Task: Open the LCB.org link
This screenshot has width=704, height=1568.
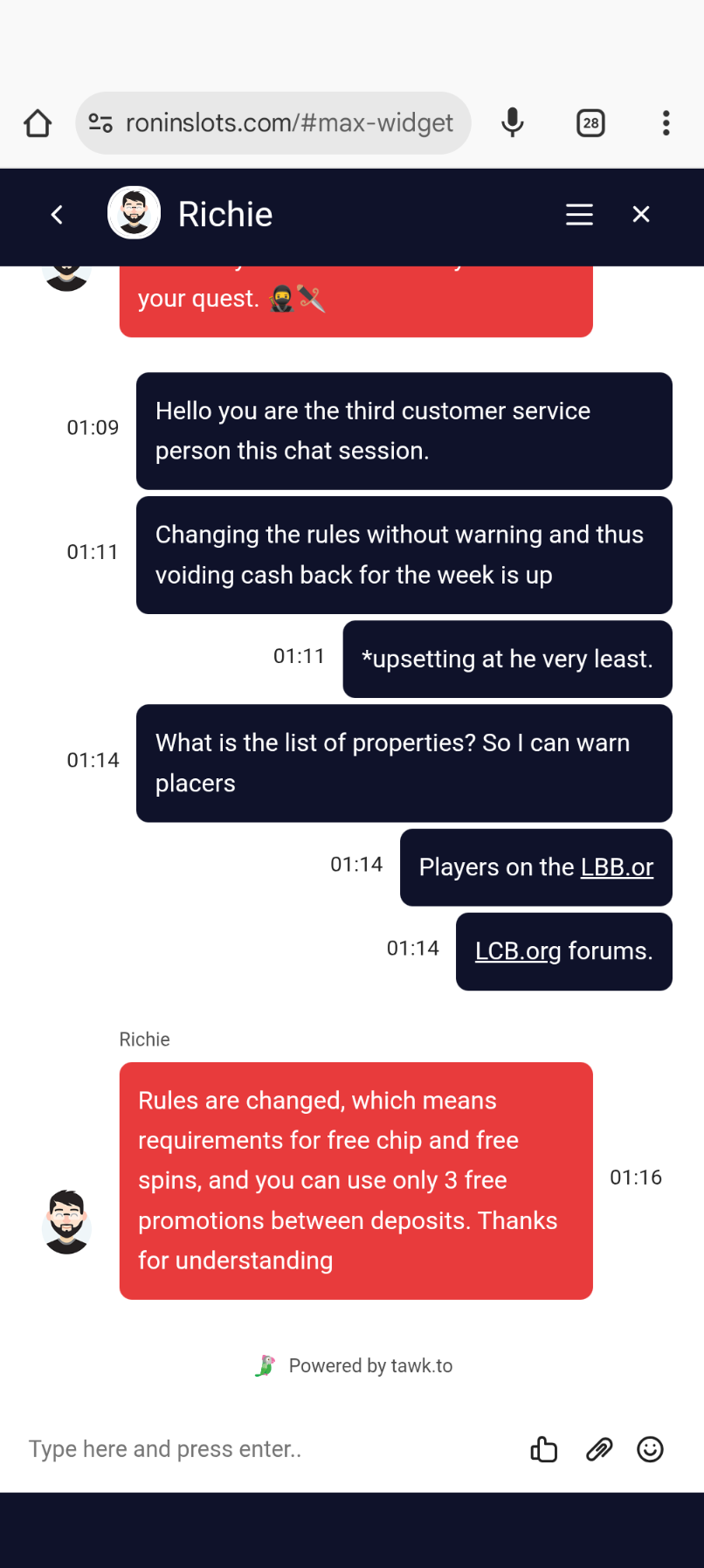Action: (518, 951)
